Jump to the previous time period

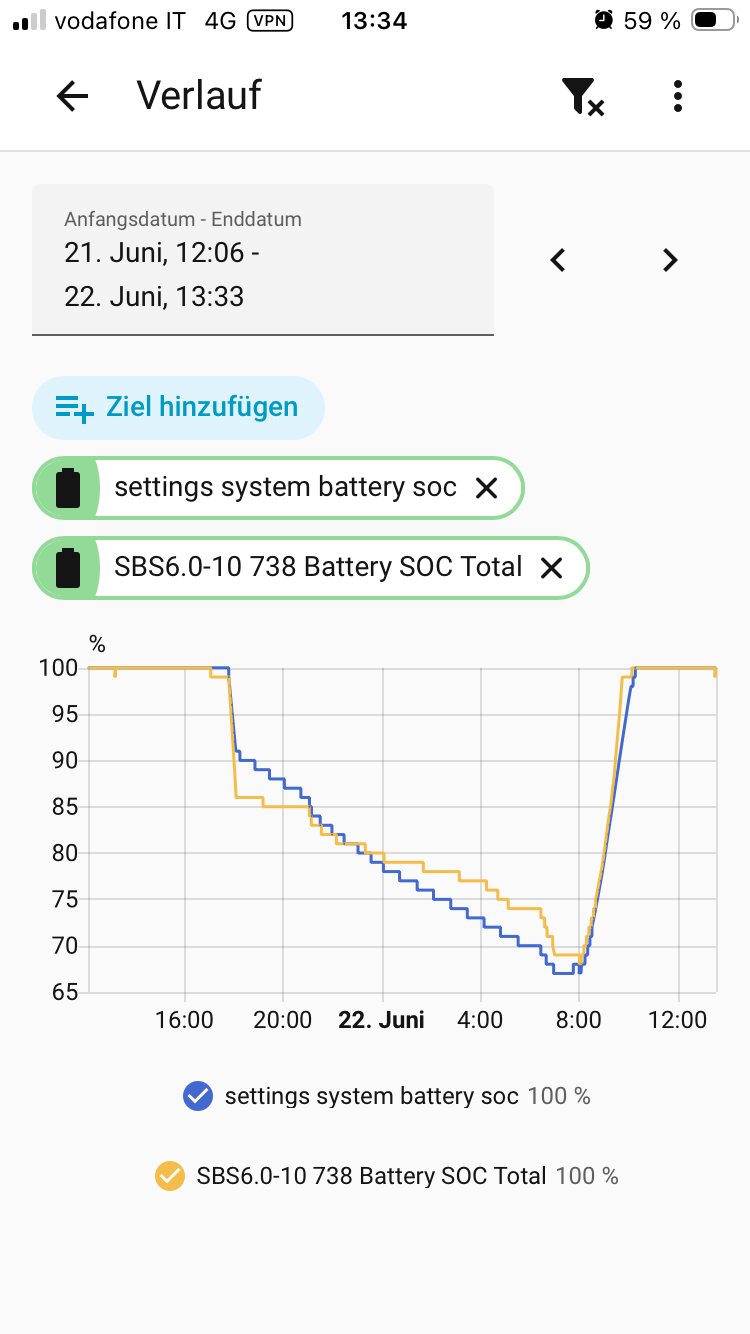point(558,260)
